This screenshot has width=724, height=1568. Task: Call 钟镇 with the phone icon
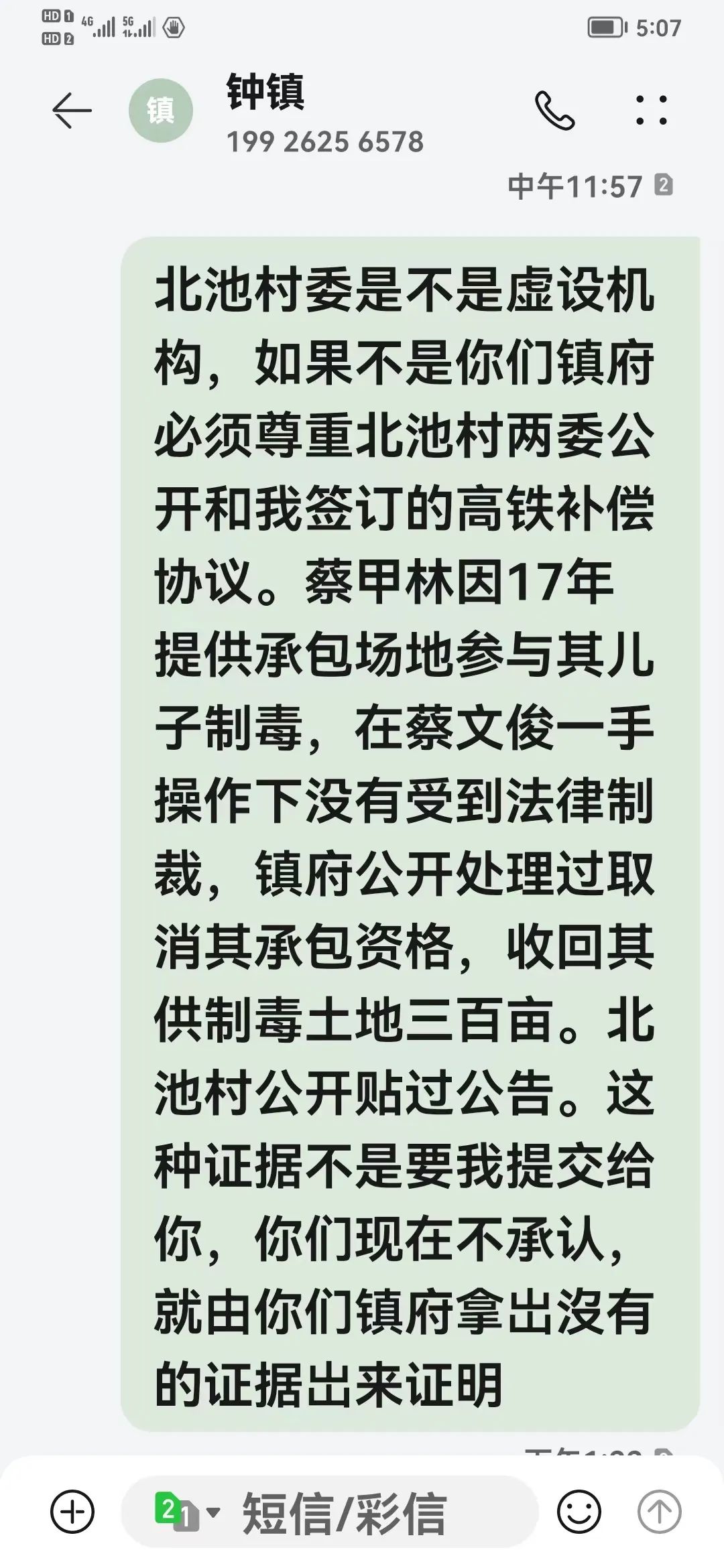click(554, 111)
